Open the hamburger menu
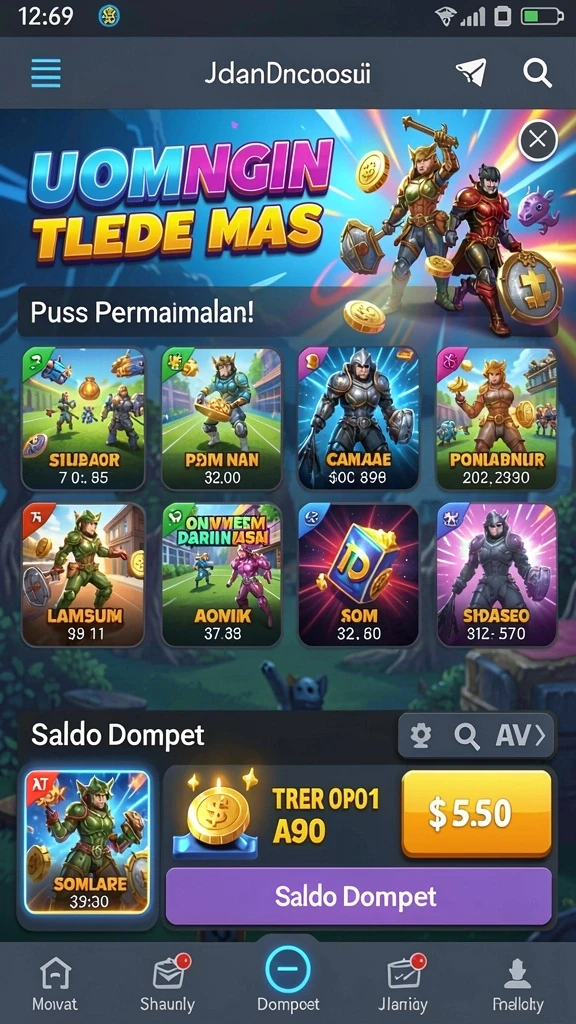The image size is (576, 1024). [46, 72]
